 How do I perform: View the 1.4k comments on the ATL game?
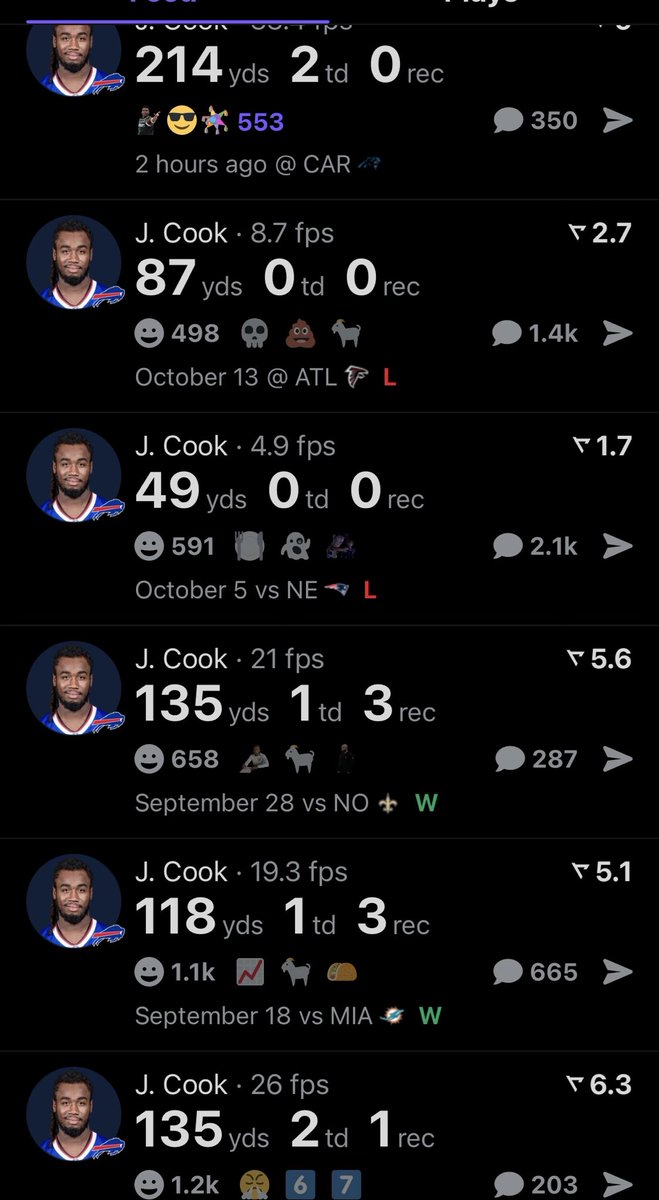click(535, 333)
